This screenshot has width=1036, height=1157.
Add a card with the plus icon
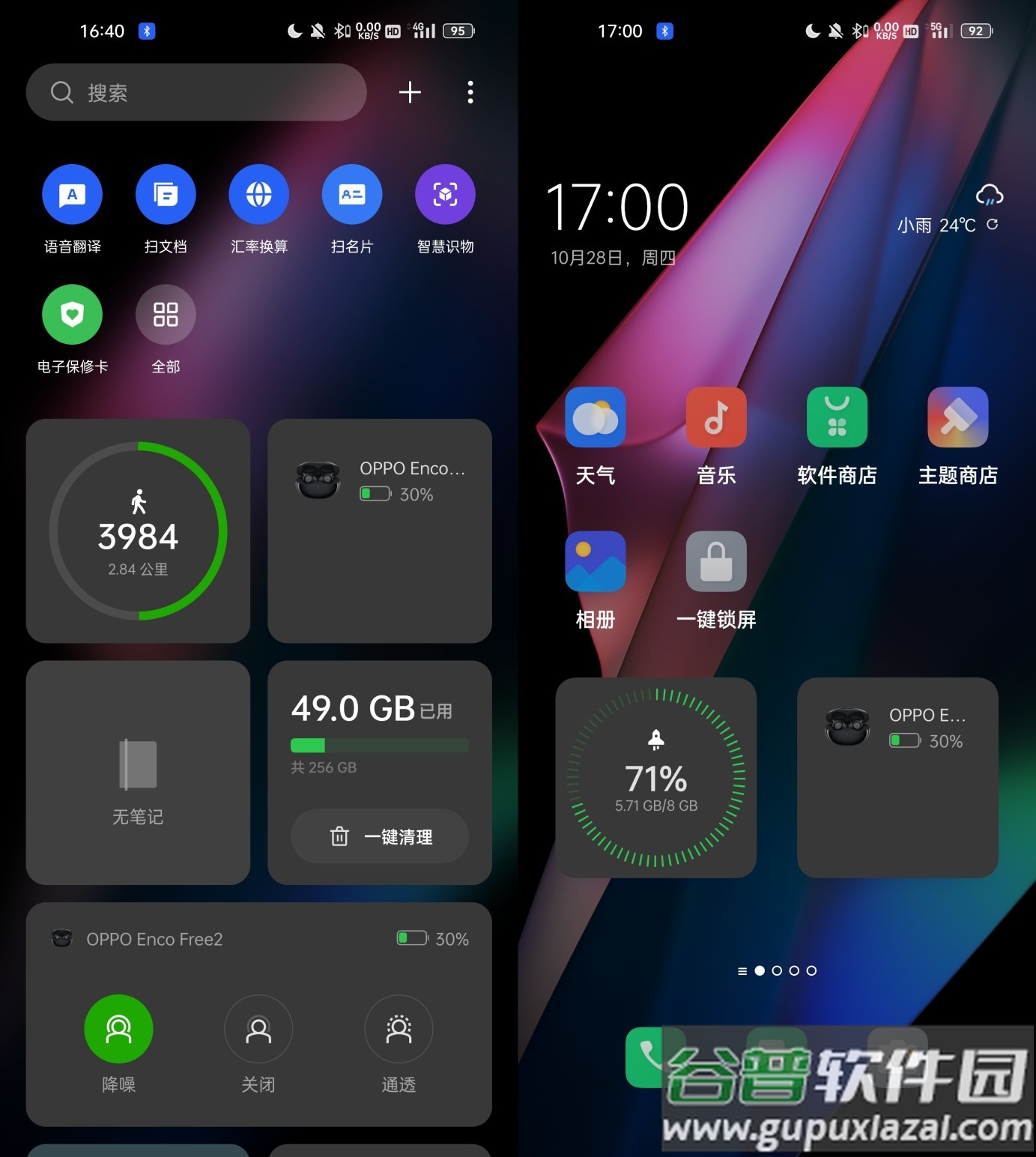(x=410, y=92)
